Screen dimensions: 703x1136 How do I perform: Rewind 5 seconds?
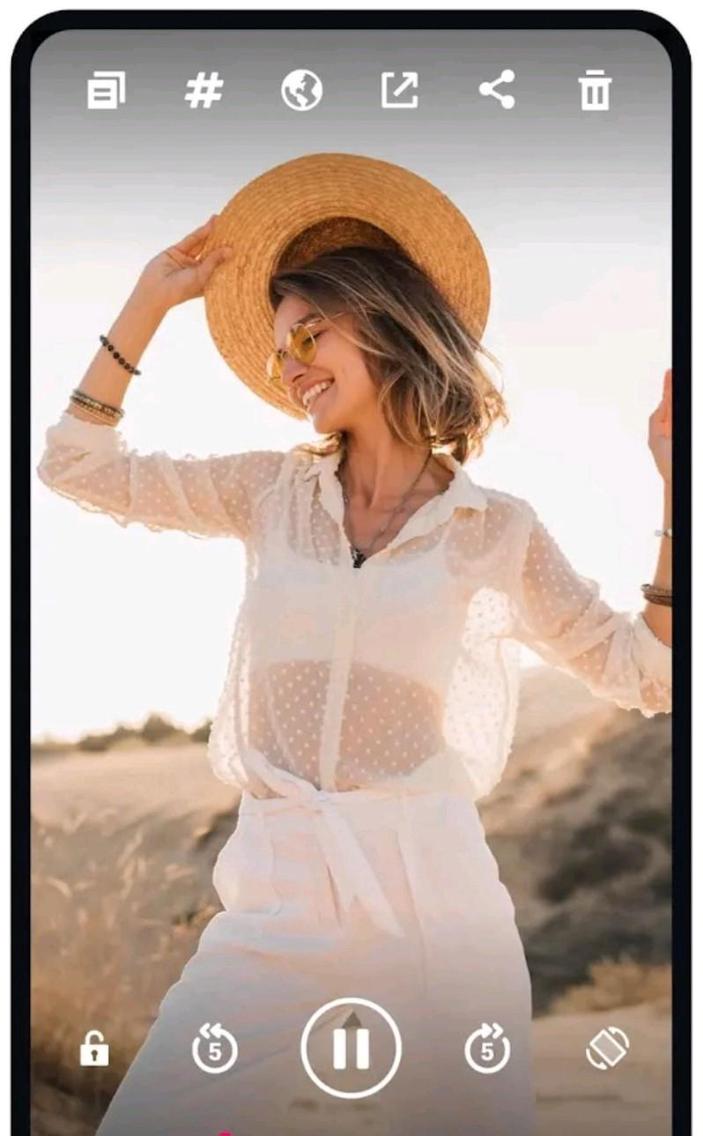214,1049
